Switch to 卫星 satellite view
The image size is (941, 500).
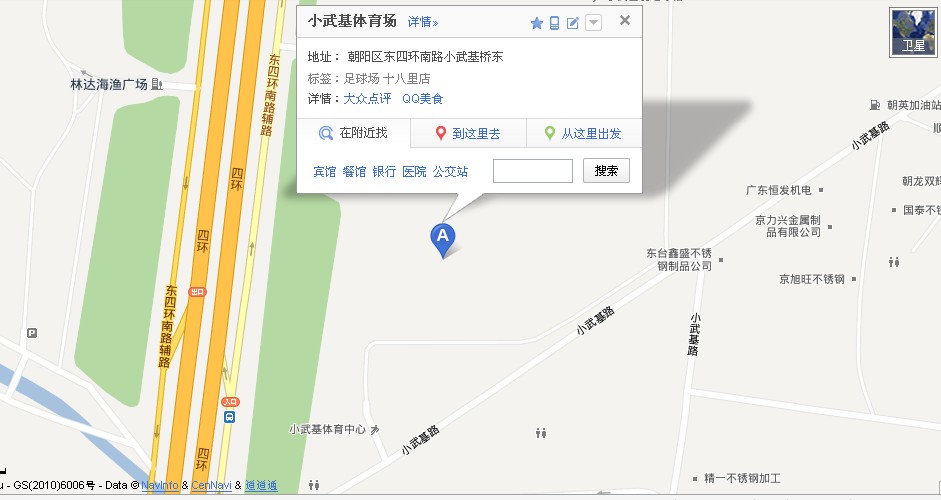tap(913, 32)
